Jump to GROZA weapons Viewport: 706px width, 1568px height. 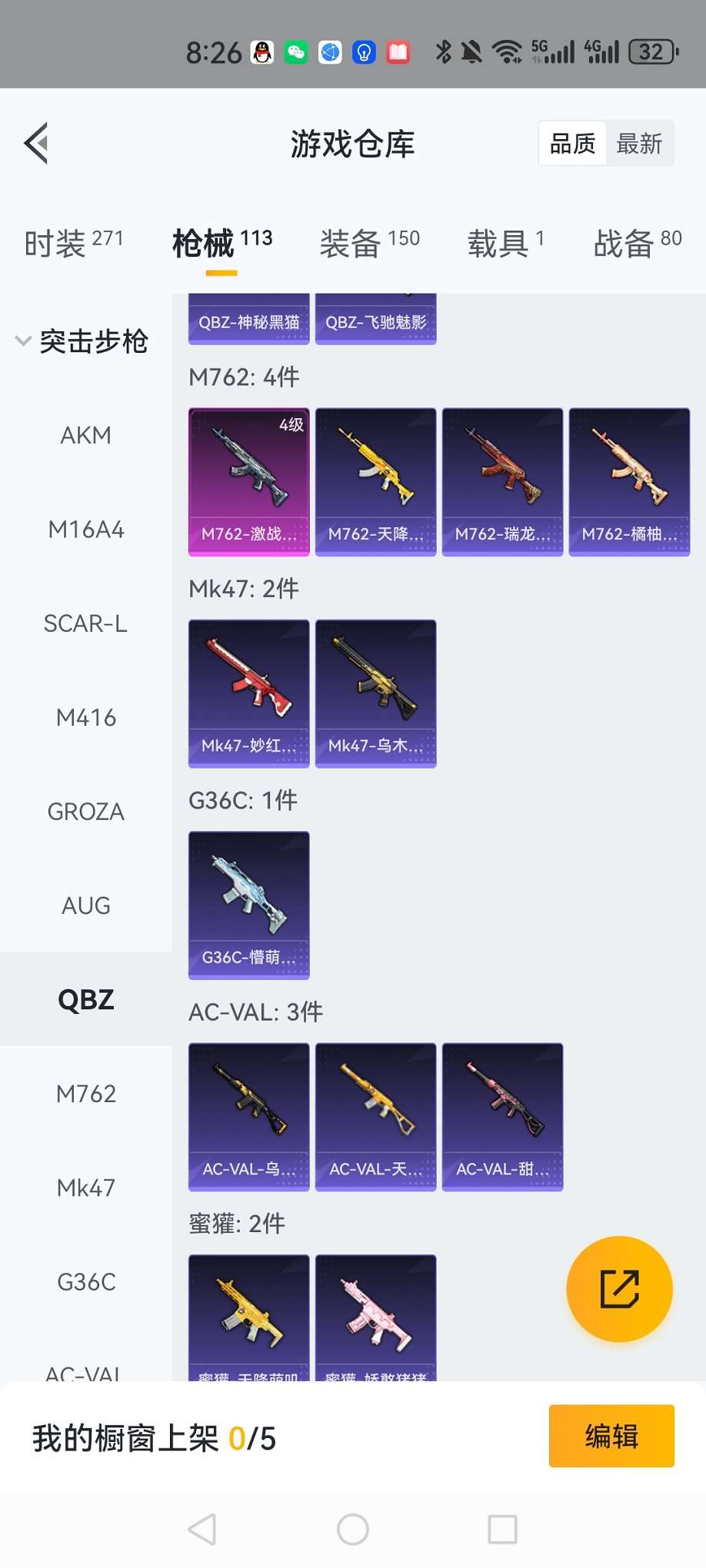pyautogui.click(x=85, y=812)
